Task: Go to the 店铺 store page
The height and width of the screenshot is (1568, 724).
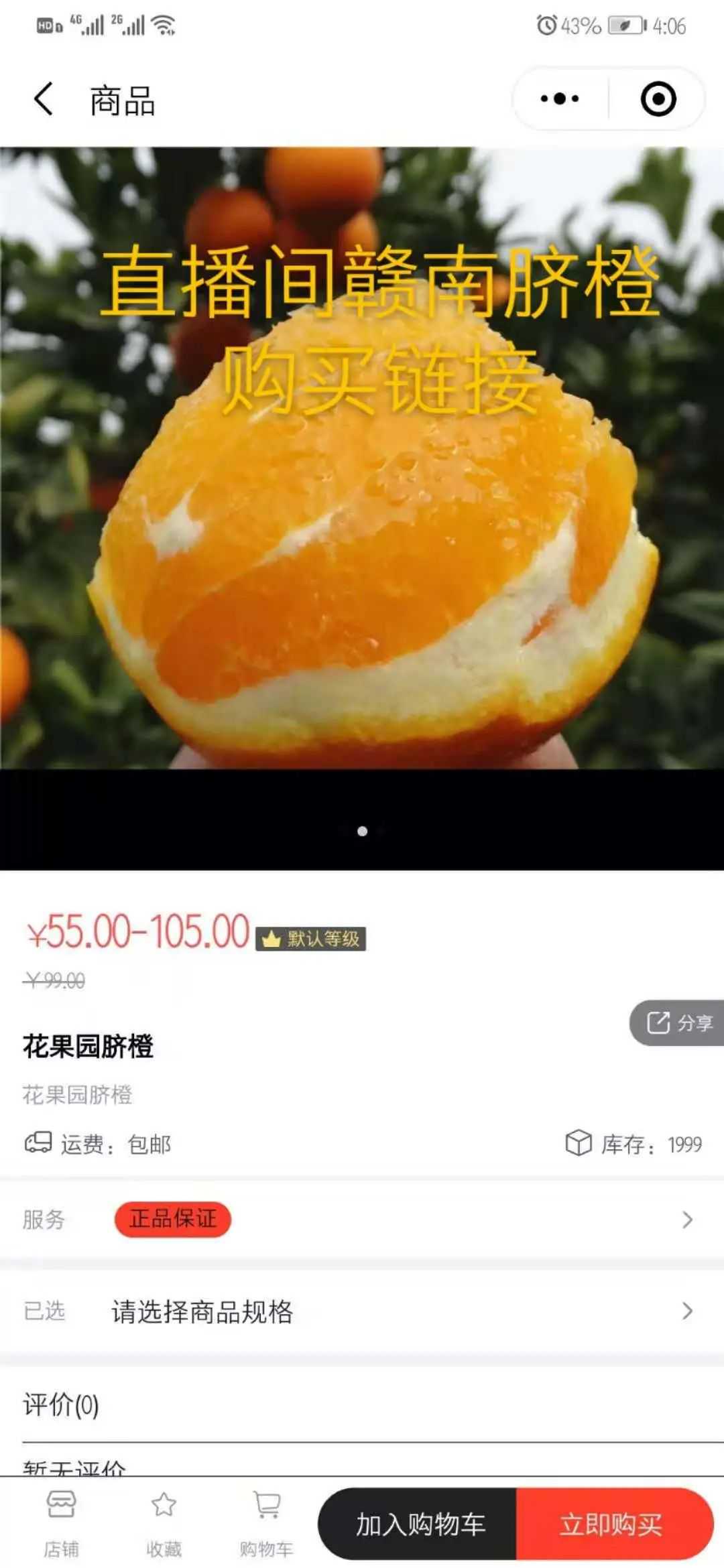Action: coord(61,1522)
